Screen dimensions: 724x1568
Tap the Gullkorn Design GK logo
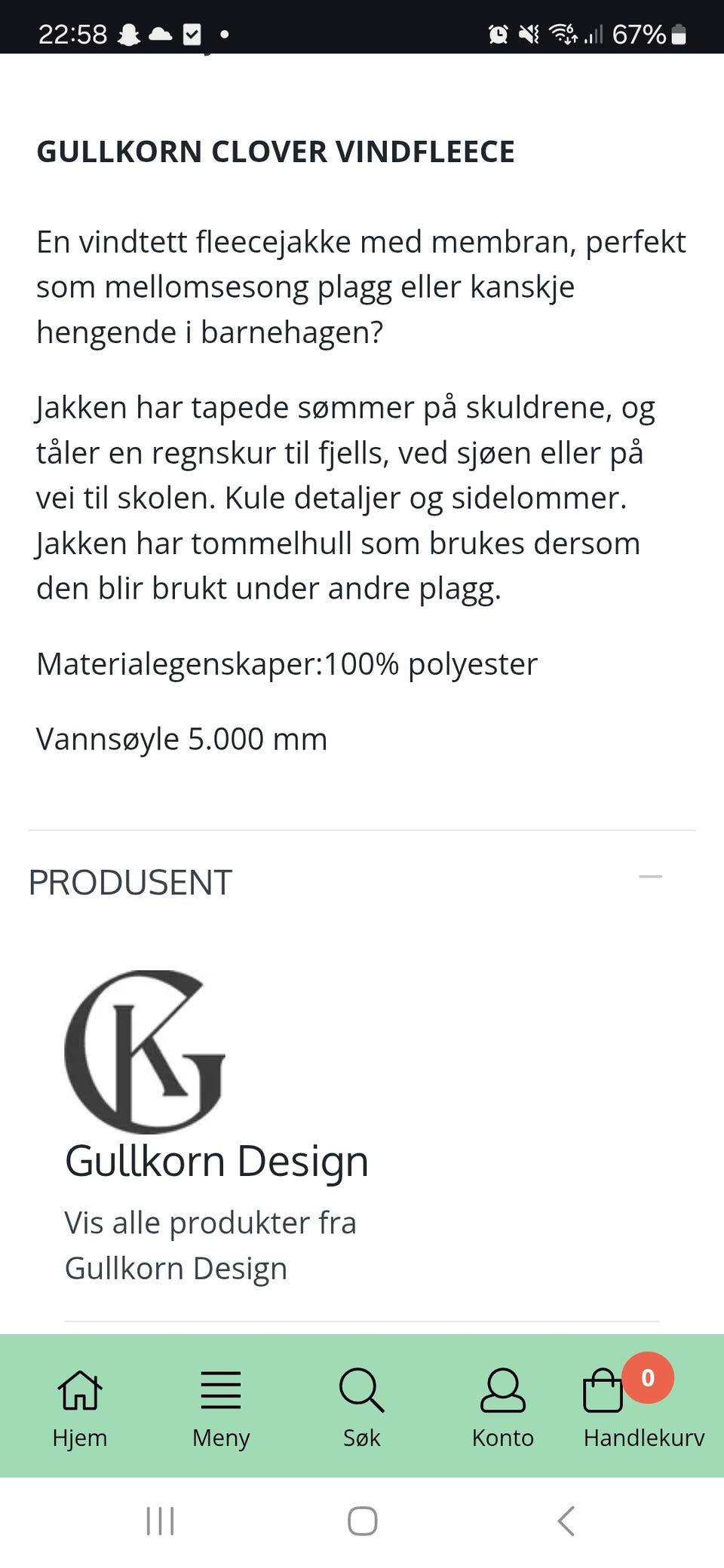(x=146, y=1055)
